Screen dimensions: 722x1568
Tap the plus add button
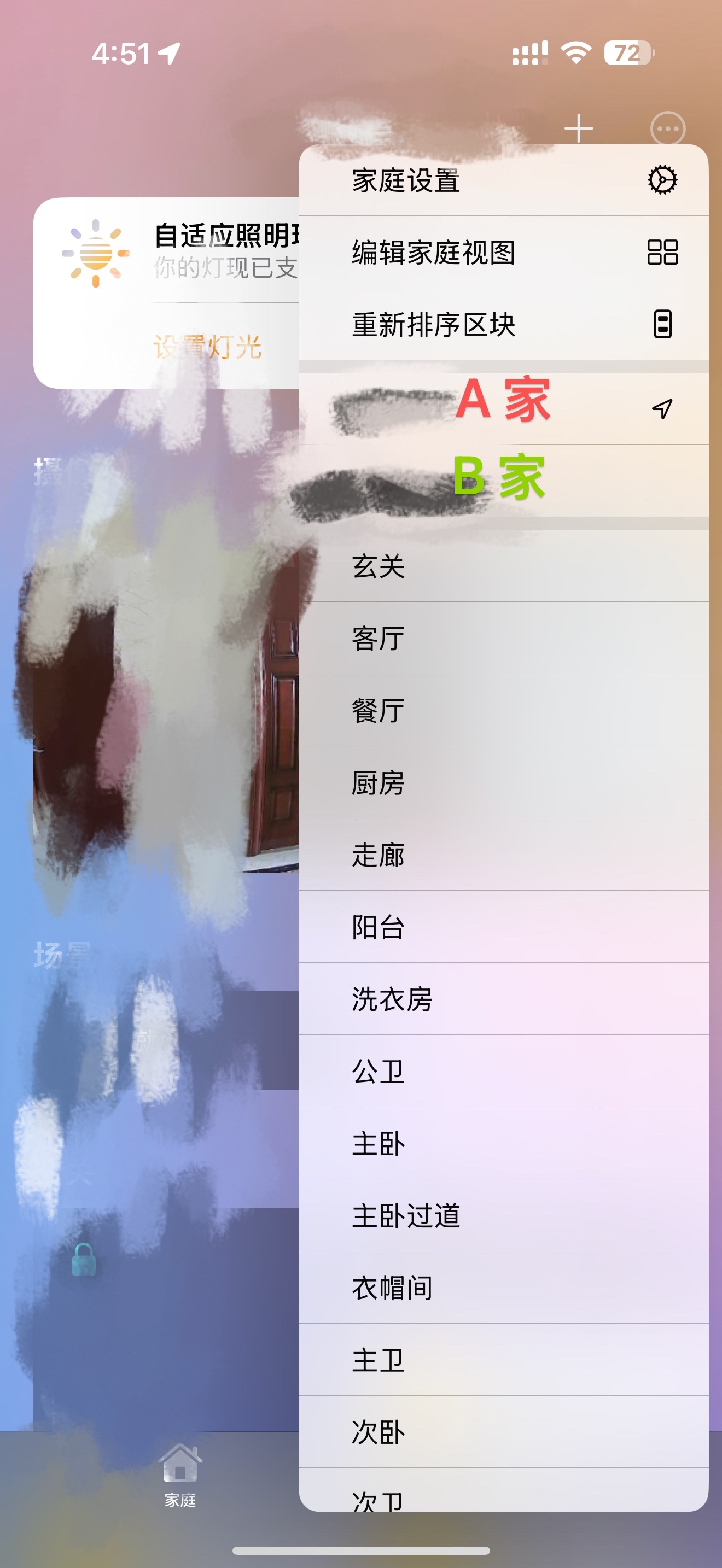578,128
